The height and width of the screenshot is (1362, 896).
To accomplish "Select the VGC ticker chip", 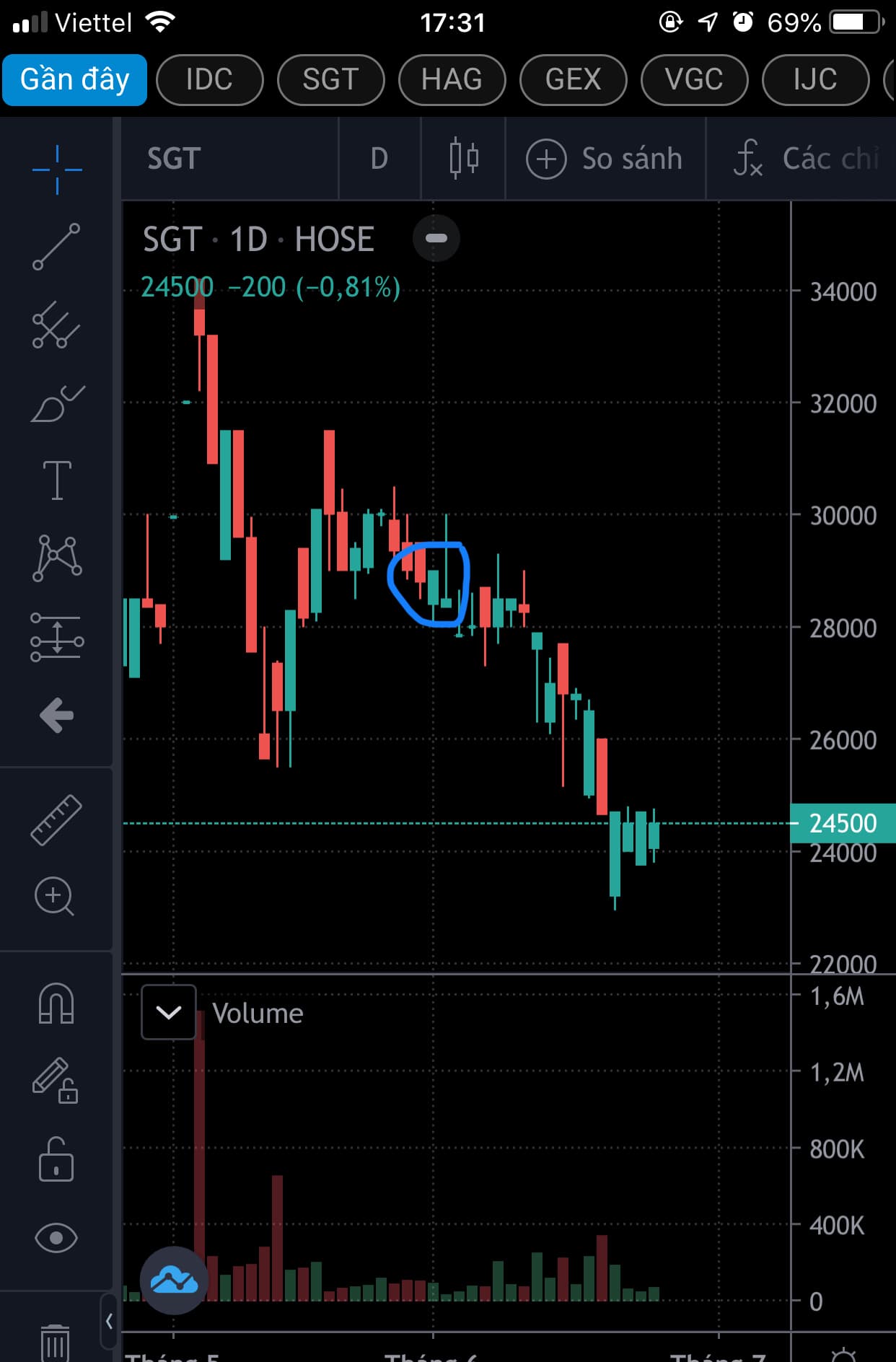I will click(694, 80).
